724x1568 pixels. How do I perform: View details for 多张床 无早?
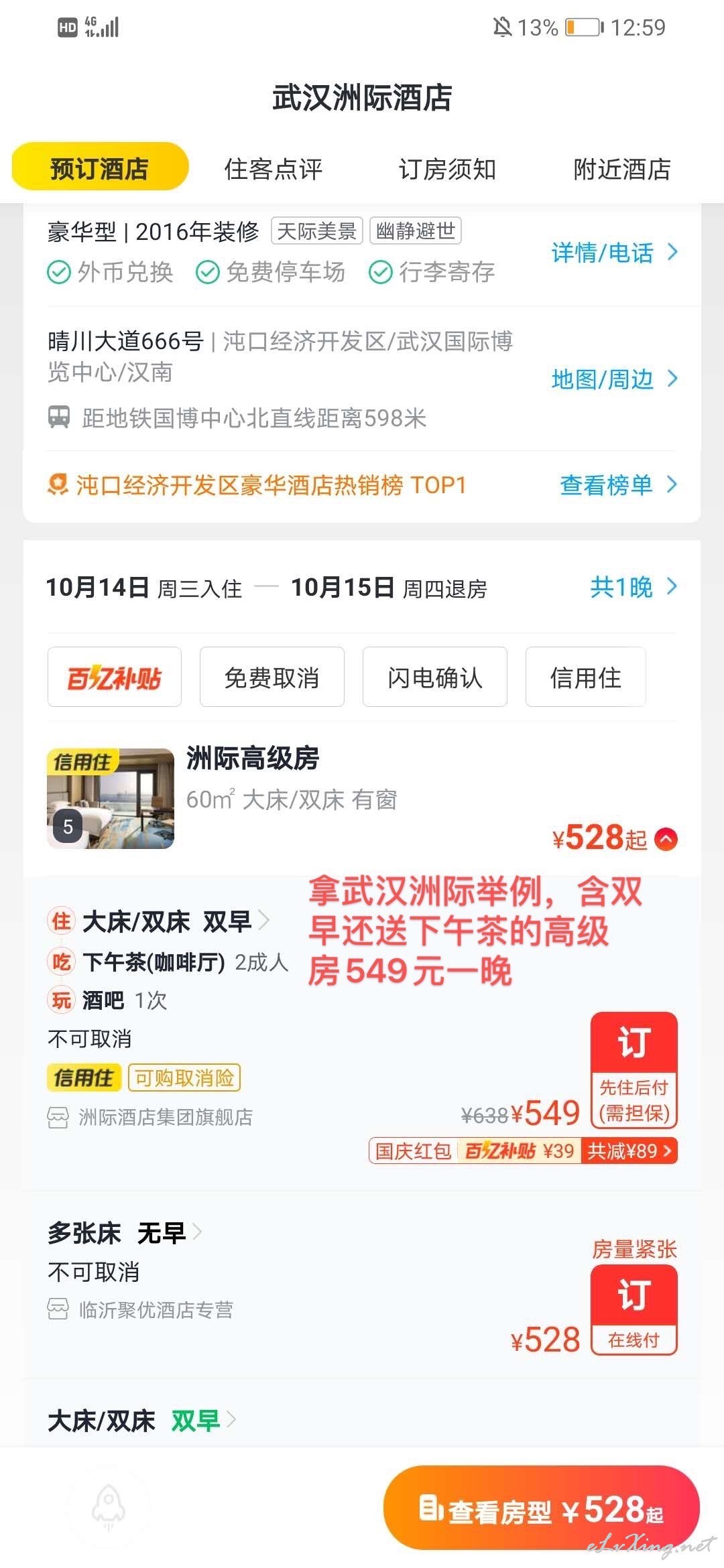125,1232
